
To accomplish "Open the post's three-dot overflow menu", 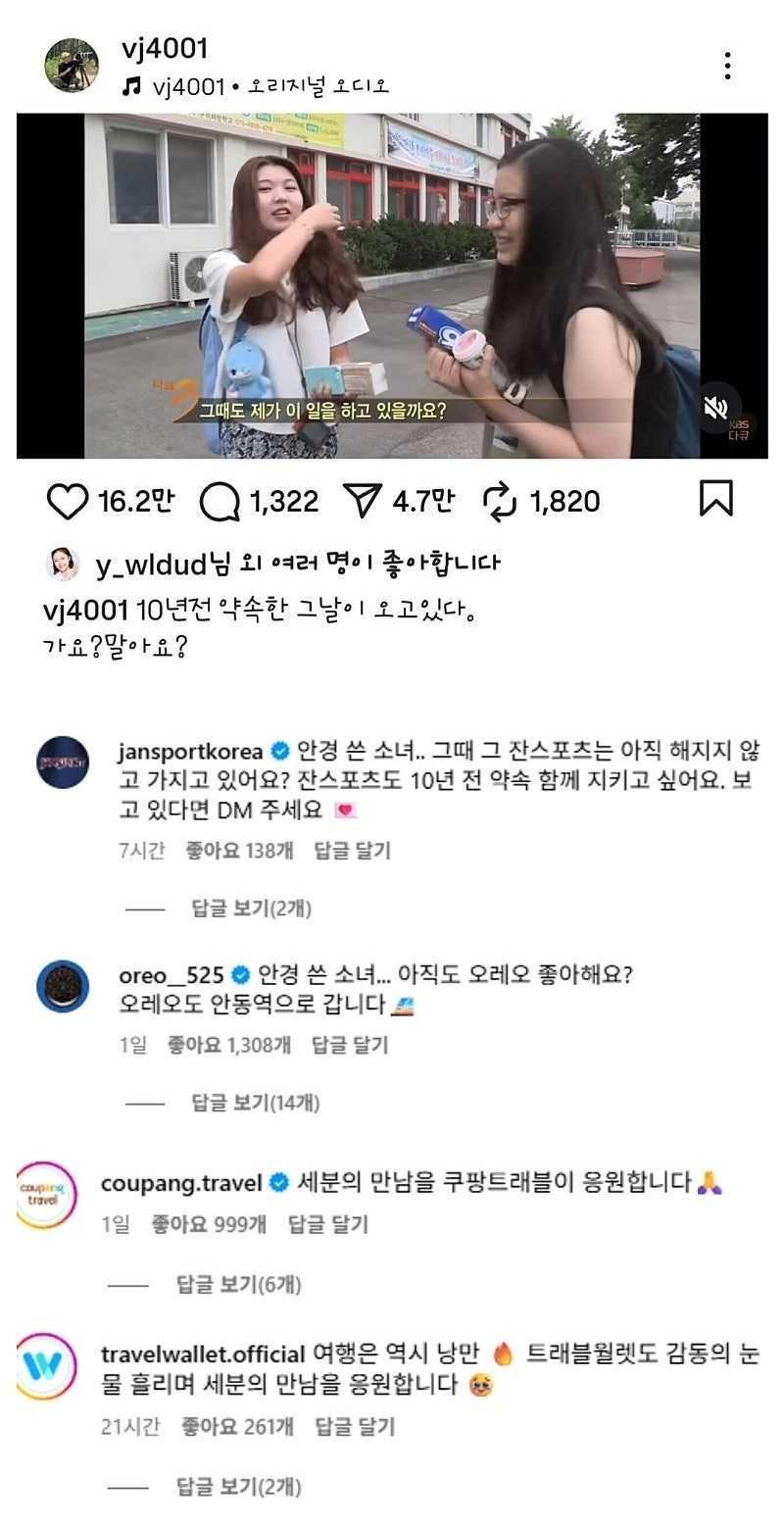I will 727,66.
